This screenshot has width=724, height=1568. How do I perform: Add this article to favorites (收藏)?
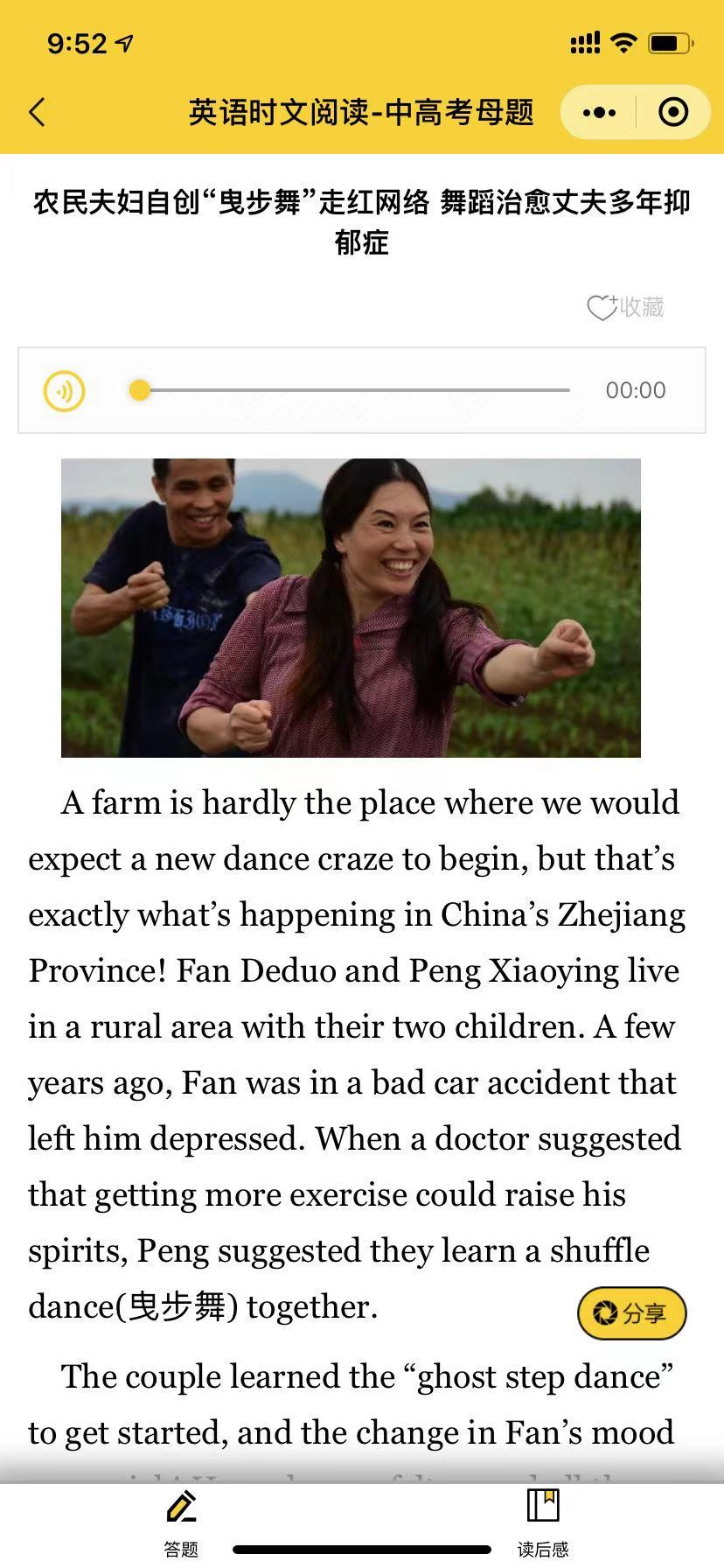coord(625,307)
